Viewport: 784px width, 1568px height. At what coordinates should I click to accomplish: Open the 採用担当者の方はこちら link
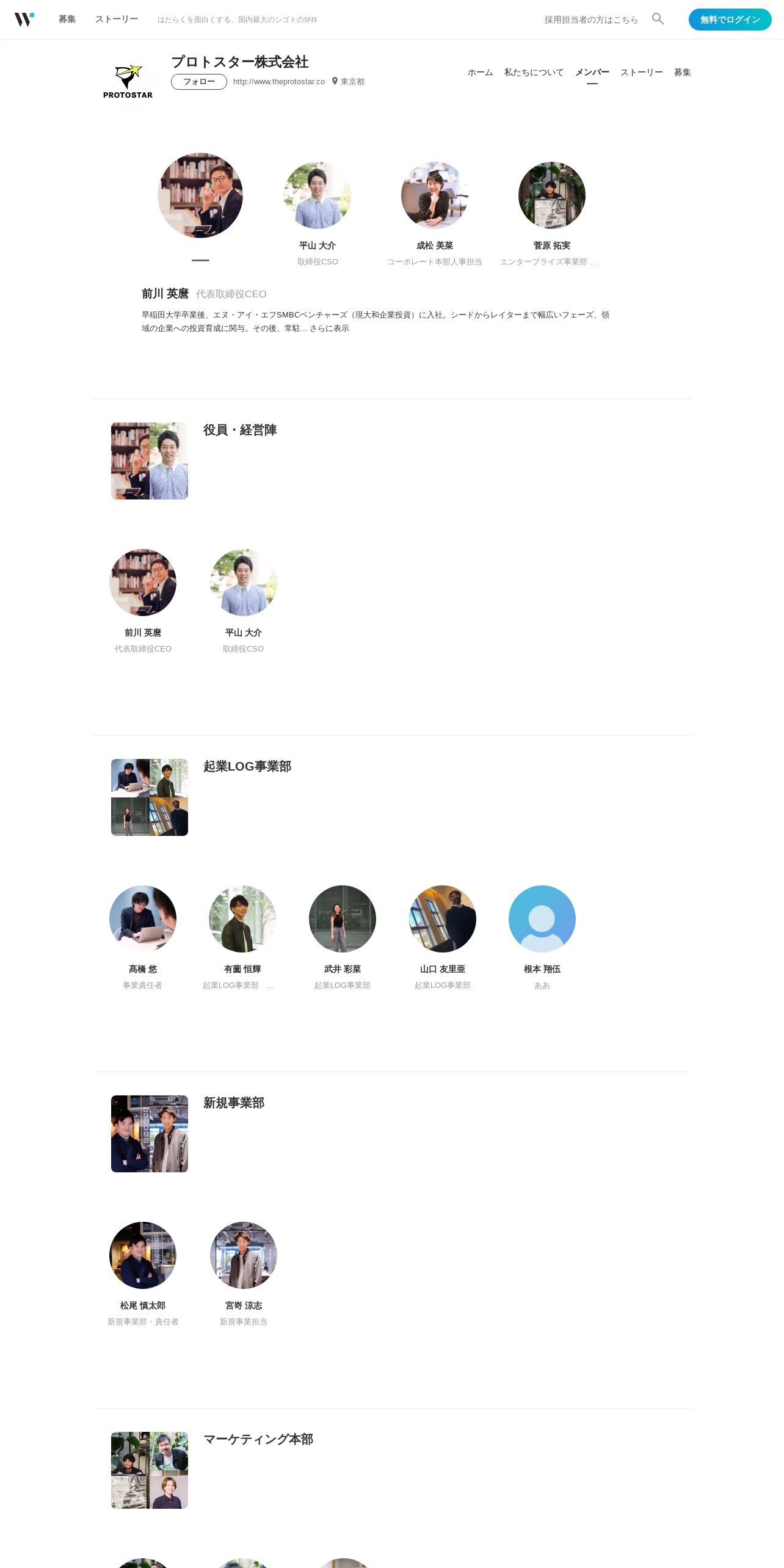coord(591,20)
